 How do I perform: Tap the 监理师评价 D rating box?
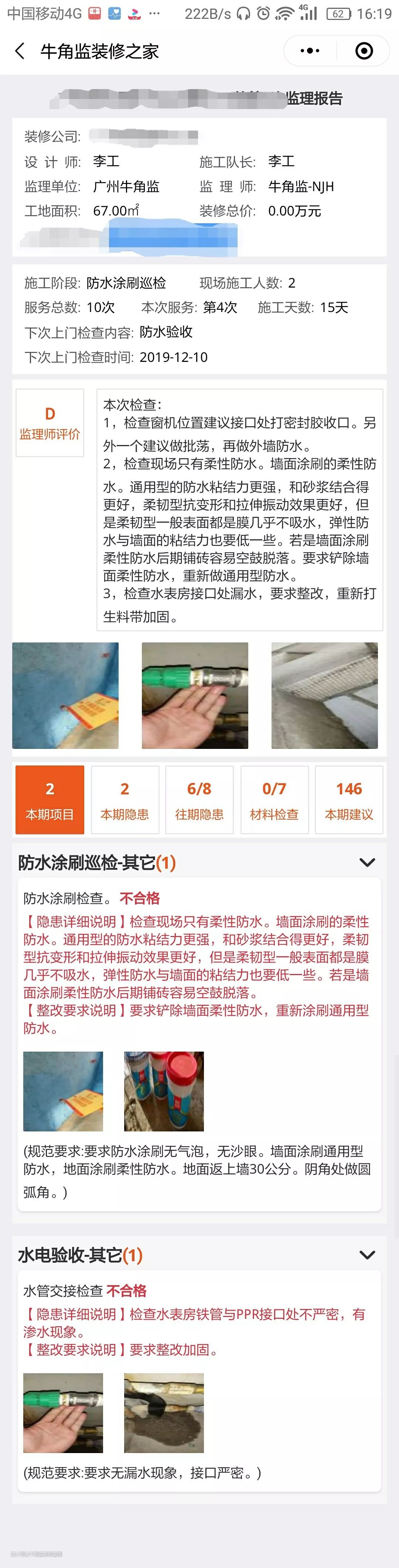coord(50,422)
